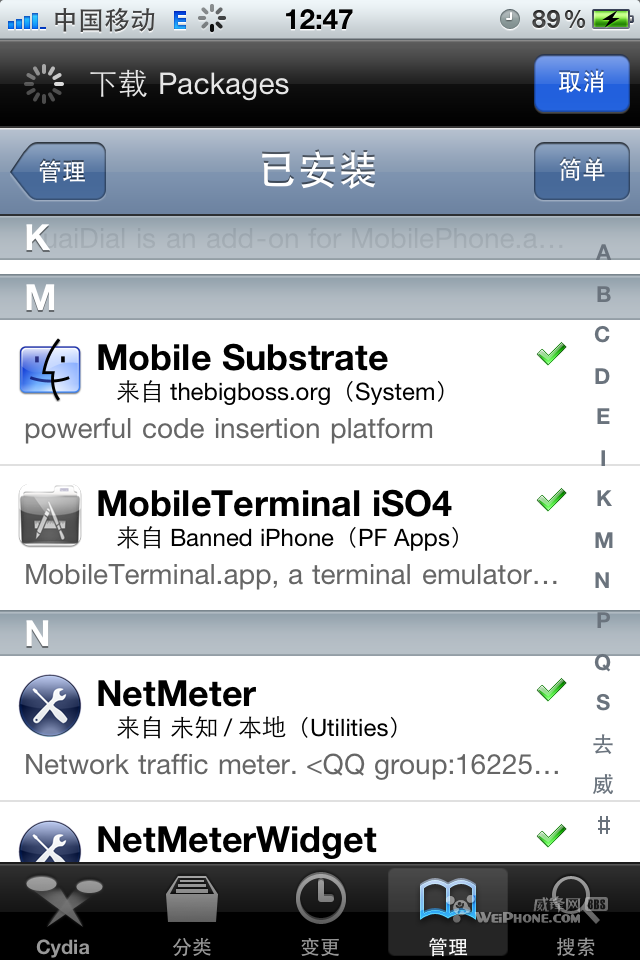Jump to letter A in index
640x960 pixels.
tap(603, 254)
